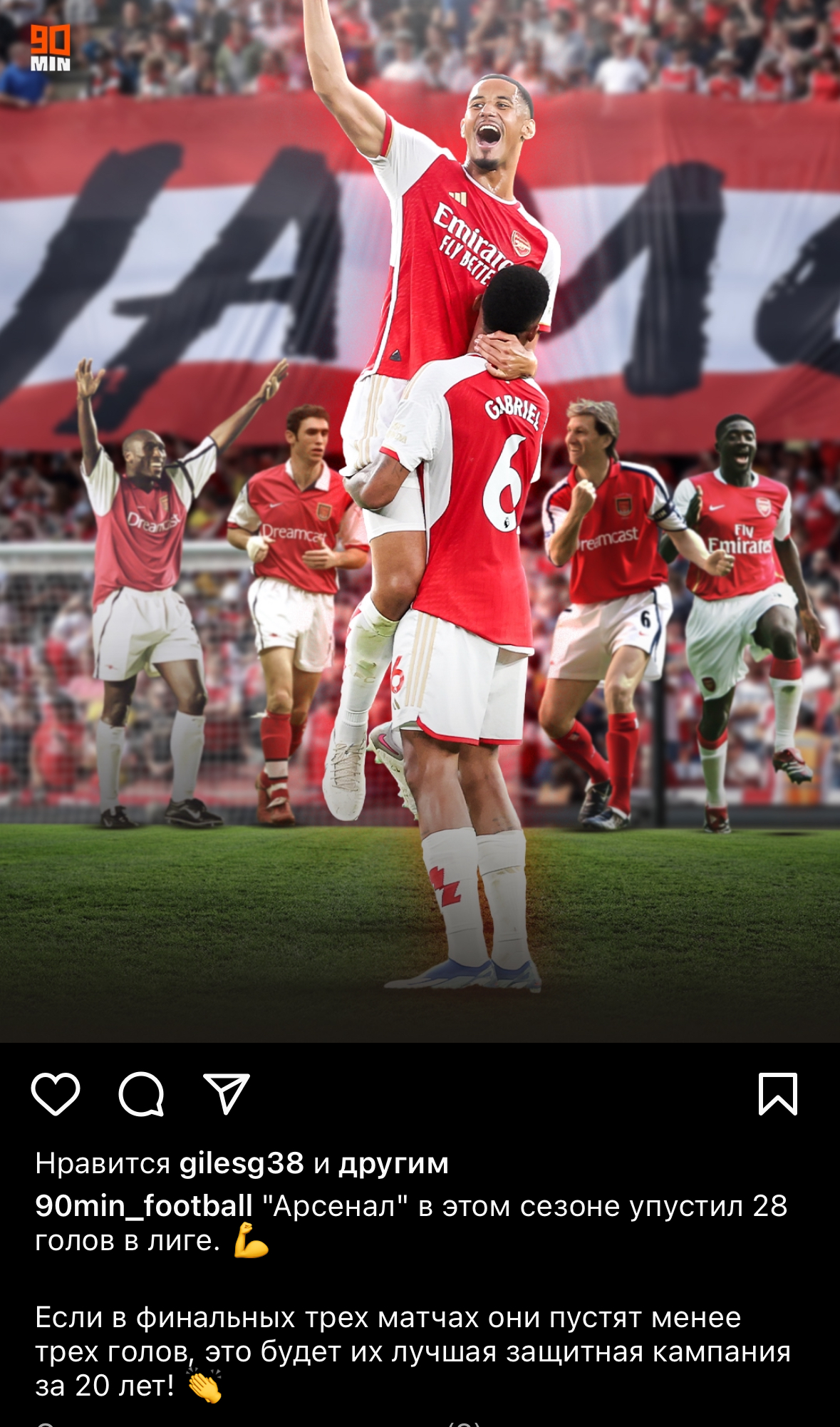840x1427 pixels.
Task: Open the Arsenal post image
Action: (420, 520)
